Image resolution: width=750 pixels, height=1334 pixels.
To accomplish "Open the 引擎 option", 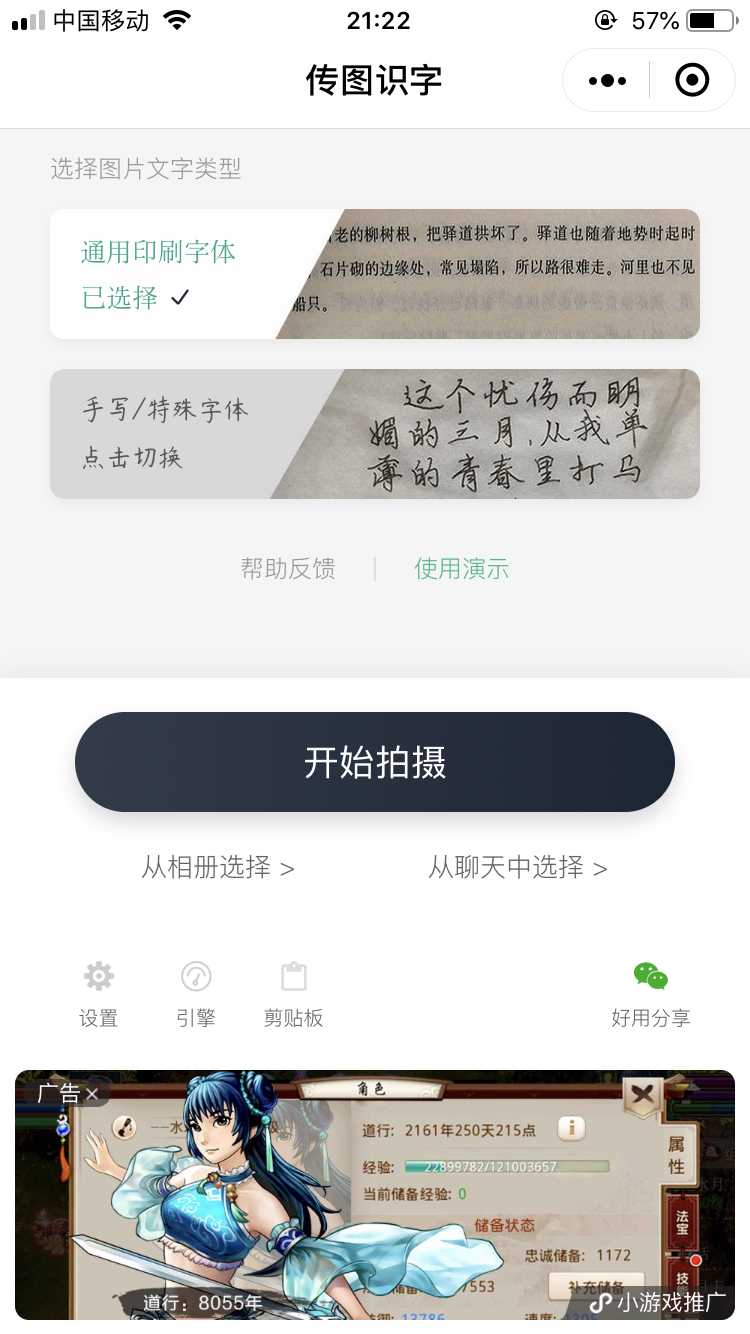I will (x=196, y=993).
